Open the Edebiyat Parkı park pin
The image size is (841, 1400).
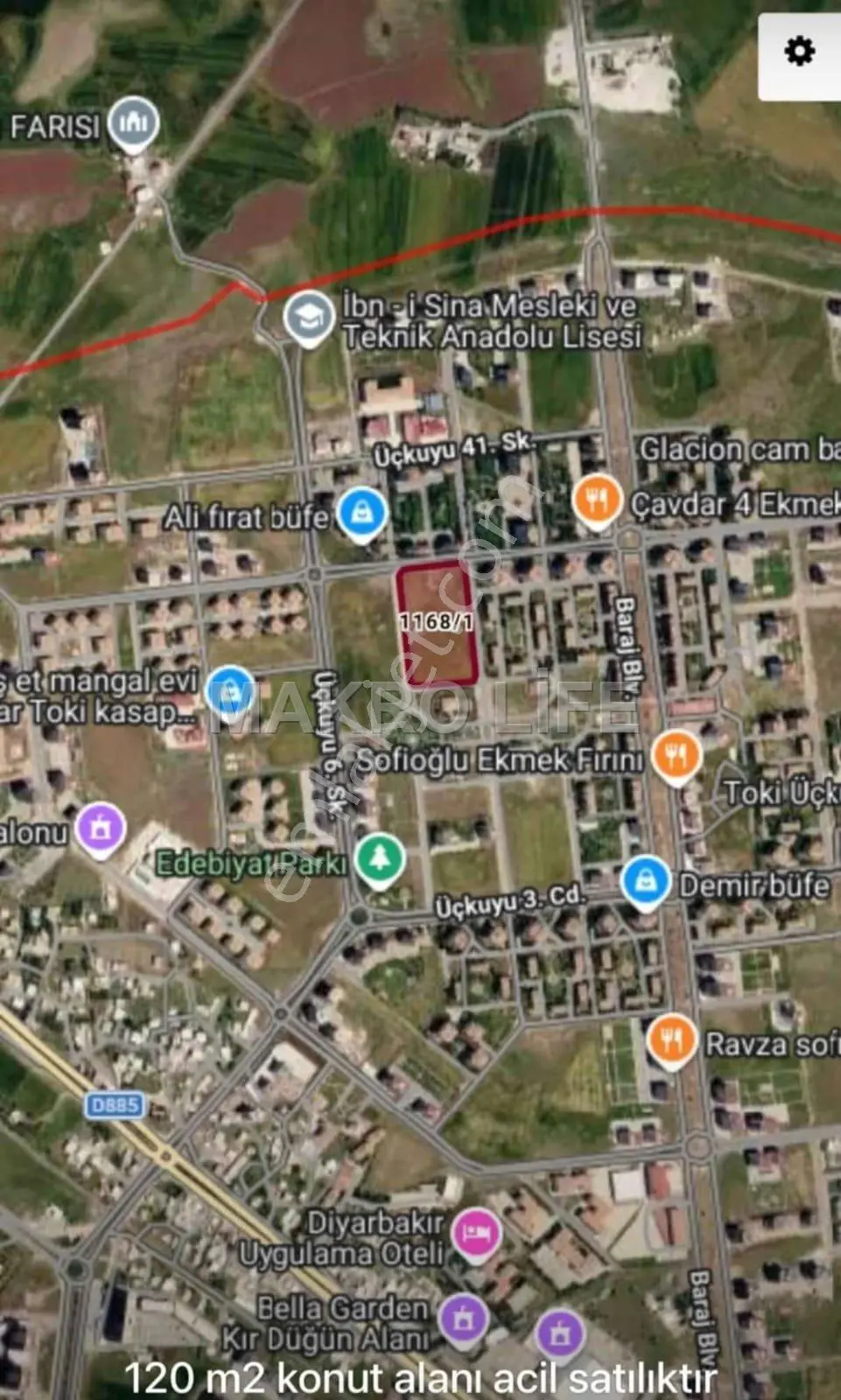click(380, 861)
